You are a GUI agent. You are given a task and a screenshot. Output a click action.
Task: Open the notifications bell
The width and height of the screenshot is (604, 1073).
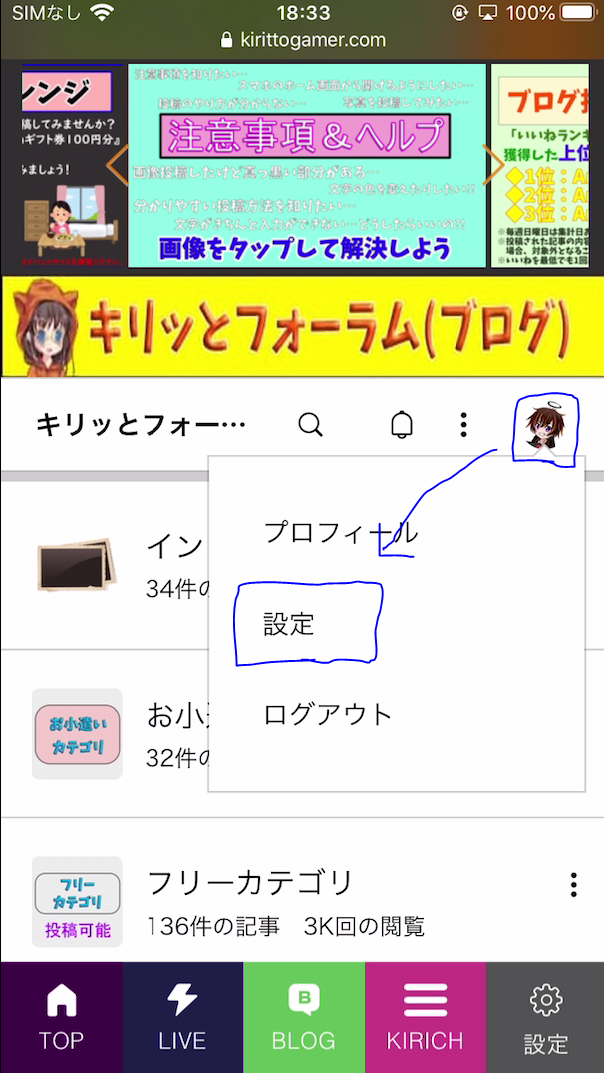coord(402,425)
